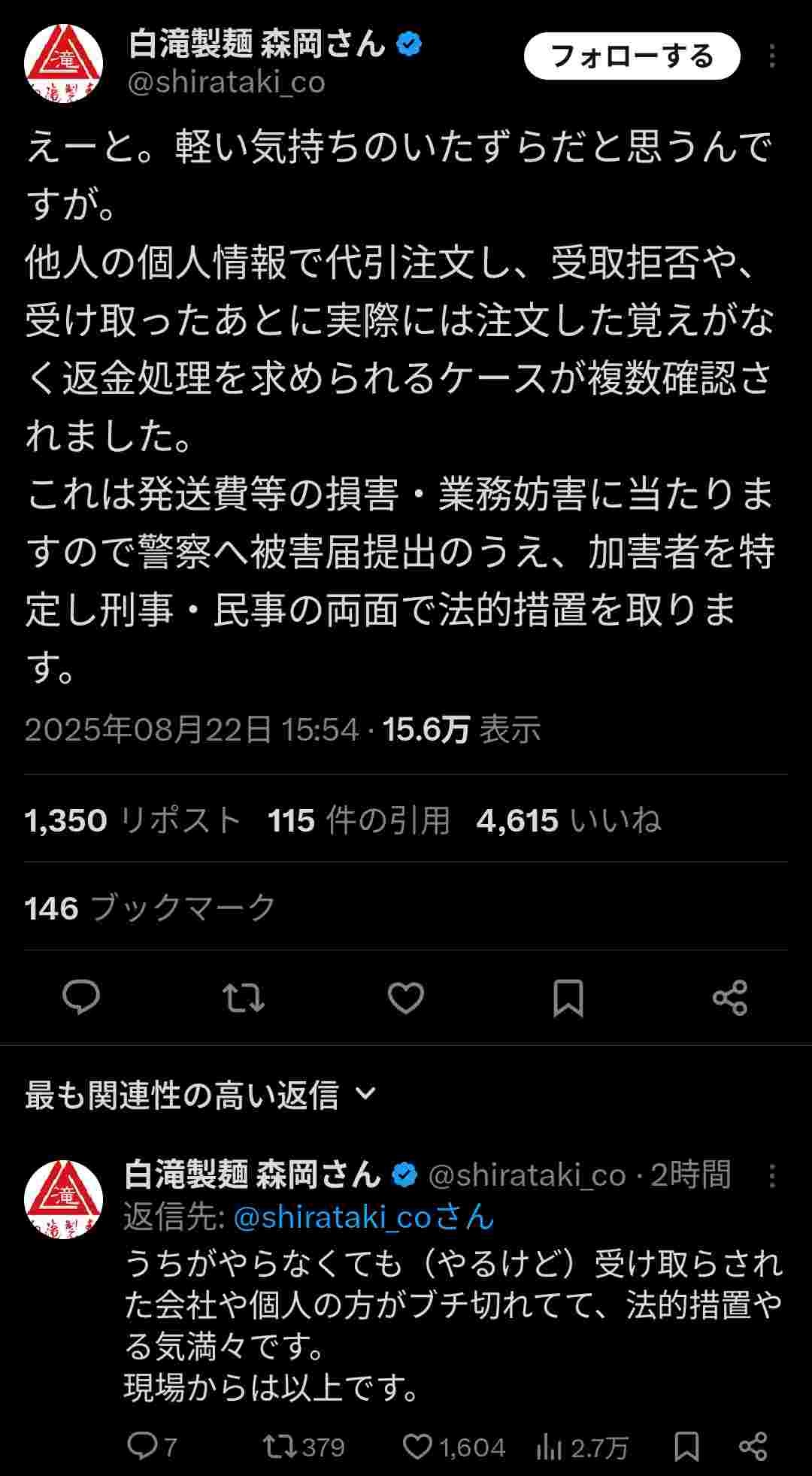Follow 白滝製麺 with the フォローする button
Screen dimensions: 812x1476
(x=632, y=56)
